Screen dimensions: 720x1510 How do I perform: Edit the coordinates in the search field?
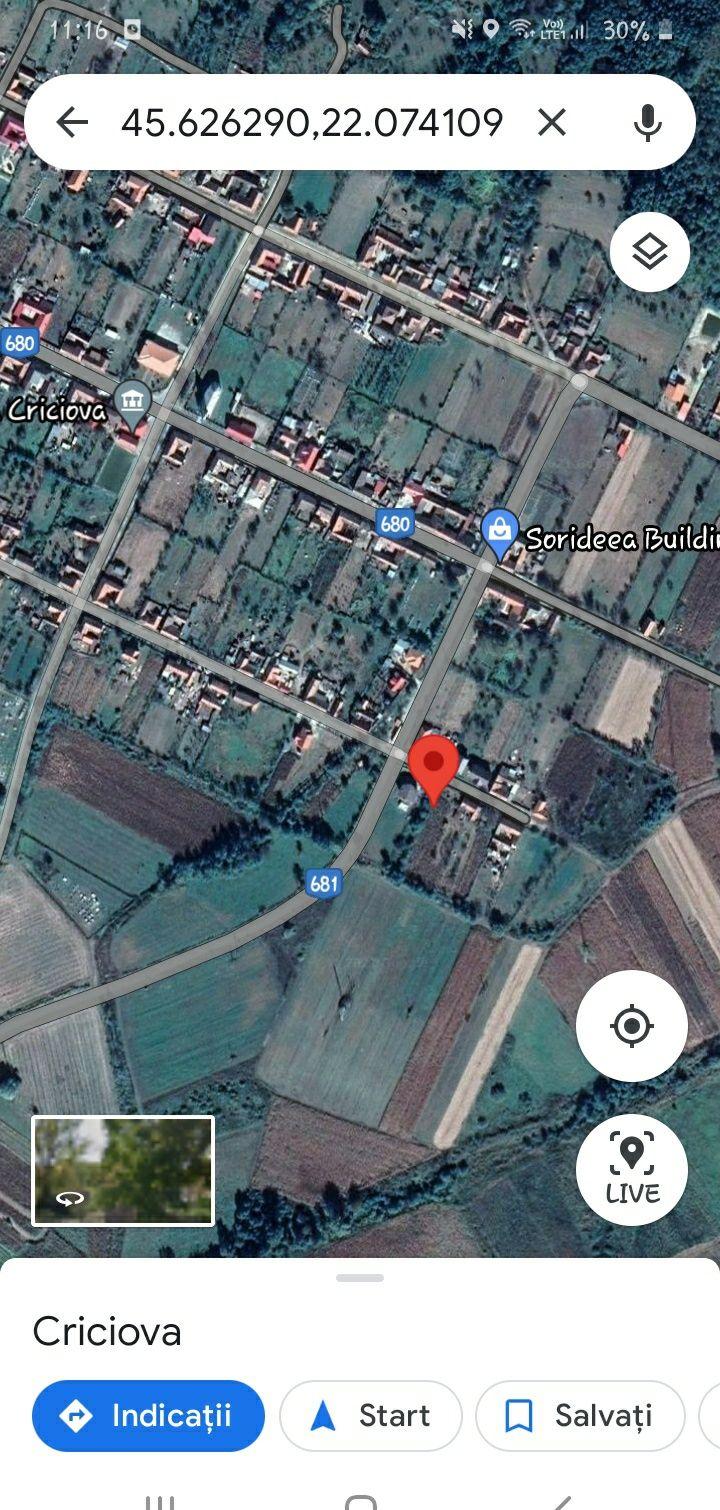click(x=311, y=123)
